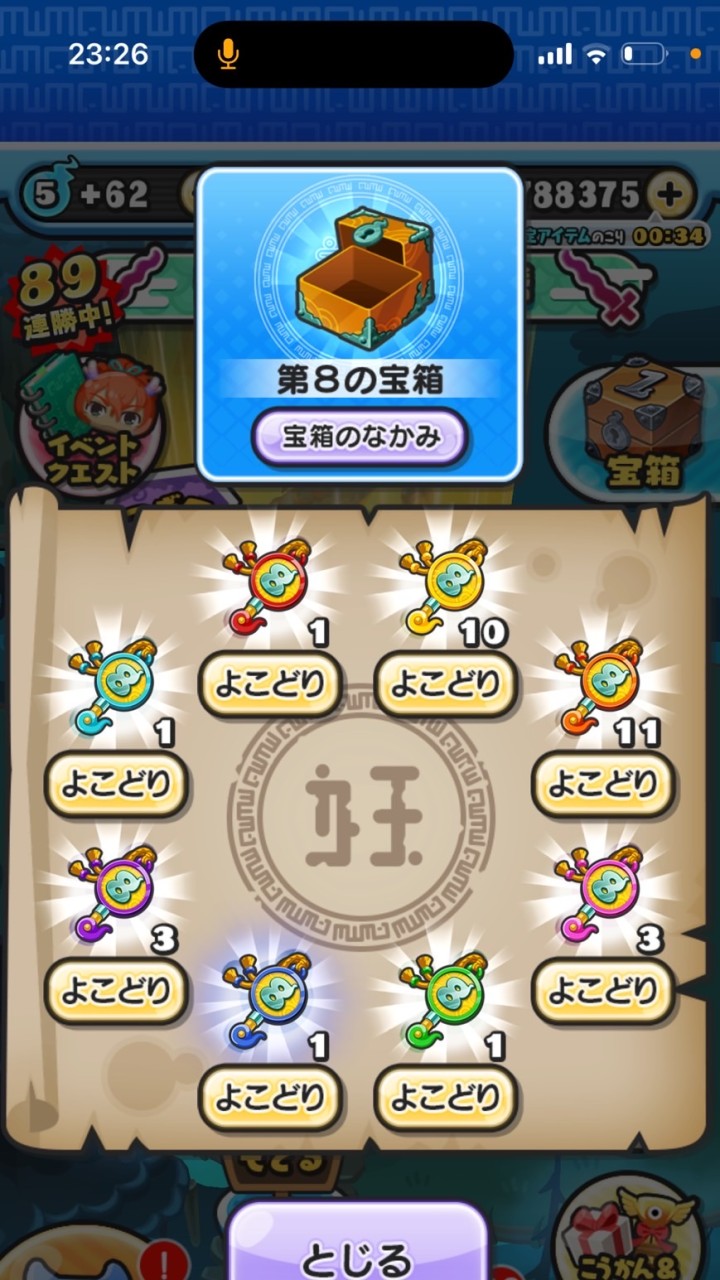The width and height of the screenshot is (720, 1280).
Task: Tap よこどり under the yellow key
Action: [x=445, y=684]
